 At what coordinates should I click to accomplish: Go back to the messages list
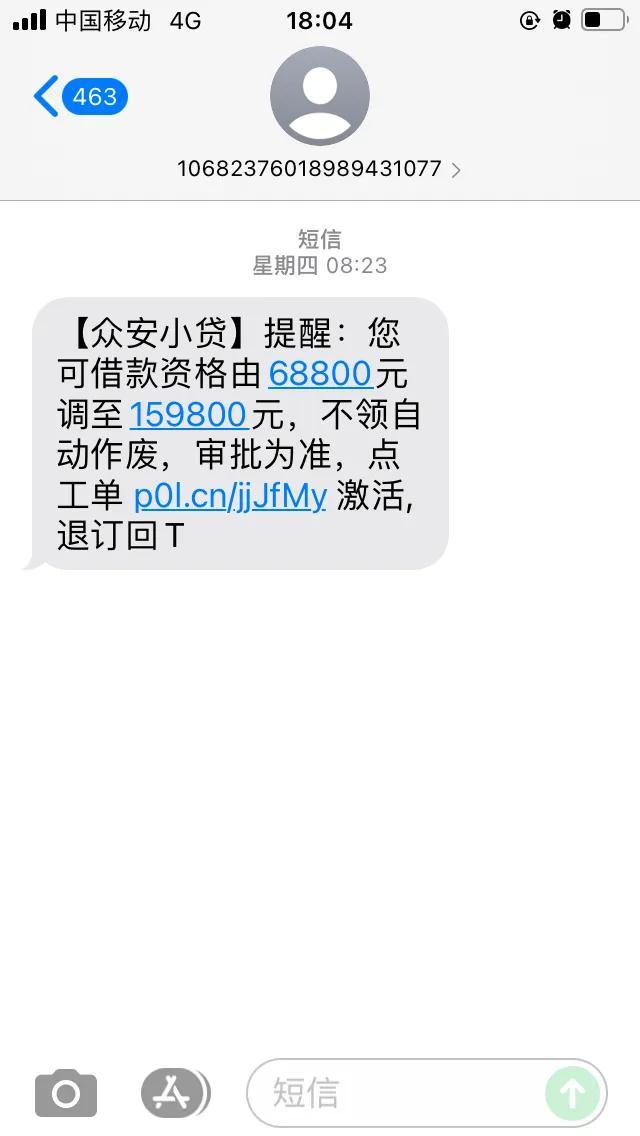(x=78, y=97)
